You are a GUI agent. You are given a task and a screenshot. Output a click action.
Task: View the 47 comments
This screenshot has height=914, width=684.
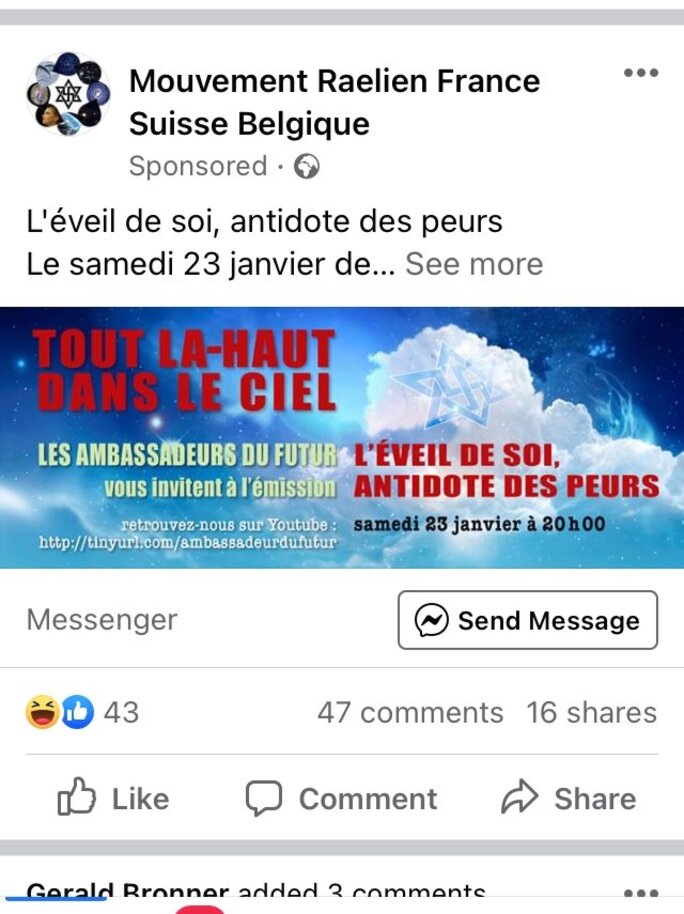pos(410,712)
